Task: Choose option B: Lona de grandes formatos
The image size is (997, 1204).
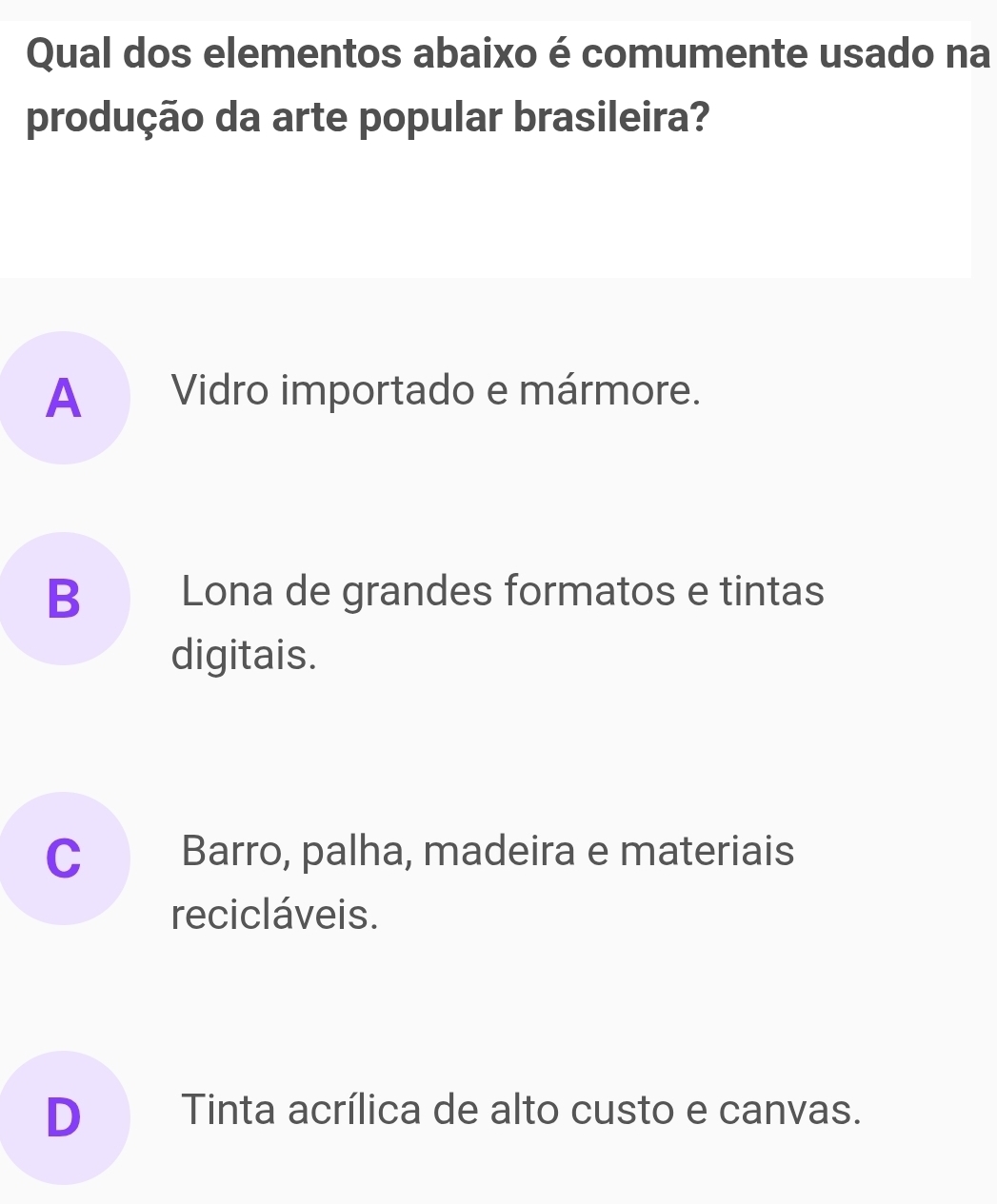Action: click(64, 598)
